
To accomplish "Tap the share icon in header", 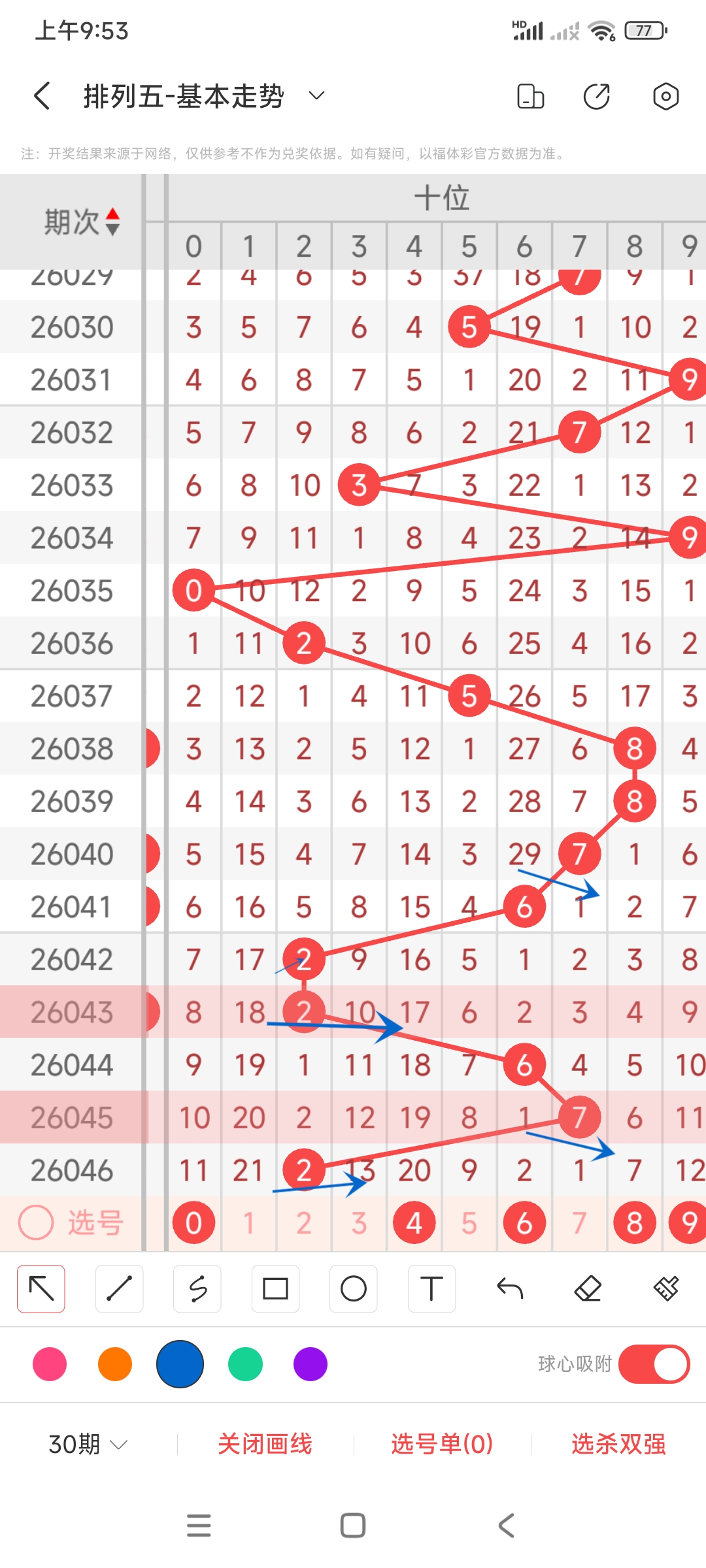I will 596,96.
